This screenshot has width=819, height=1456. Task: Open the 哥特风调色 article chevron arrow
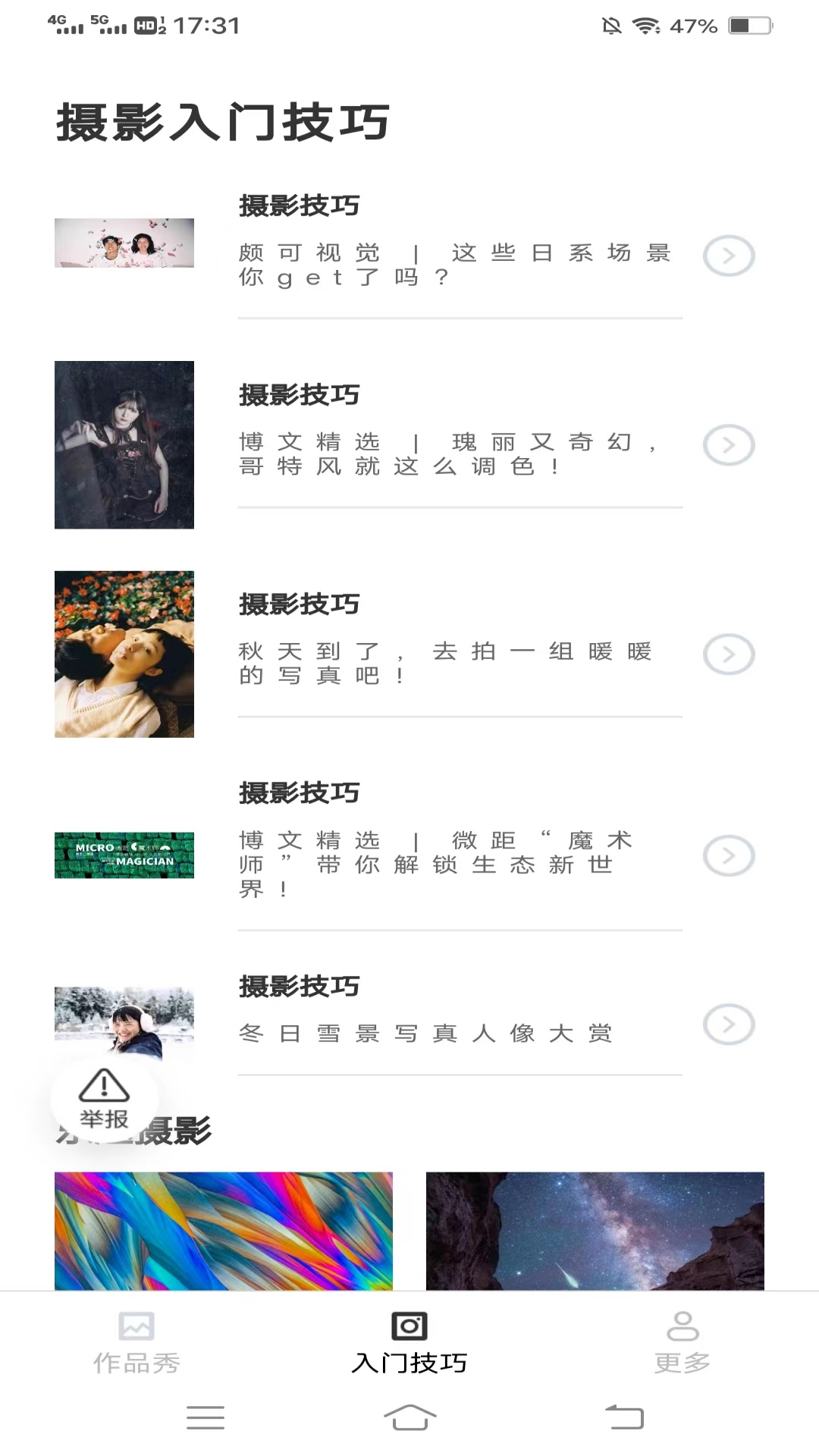tap(728, 445)
